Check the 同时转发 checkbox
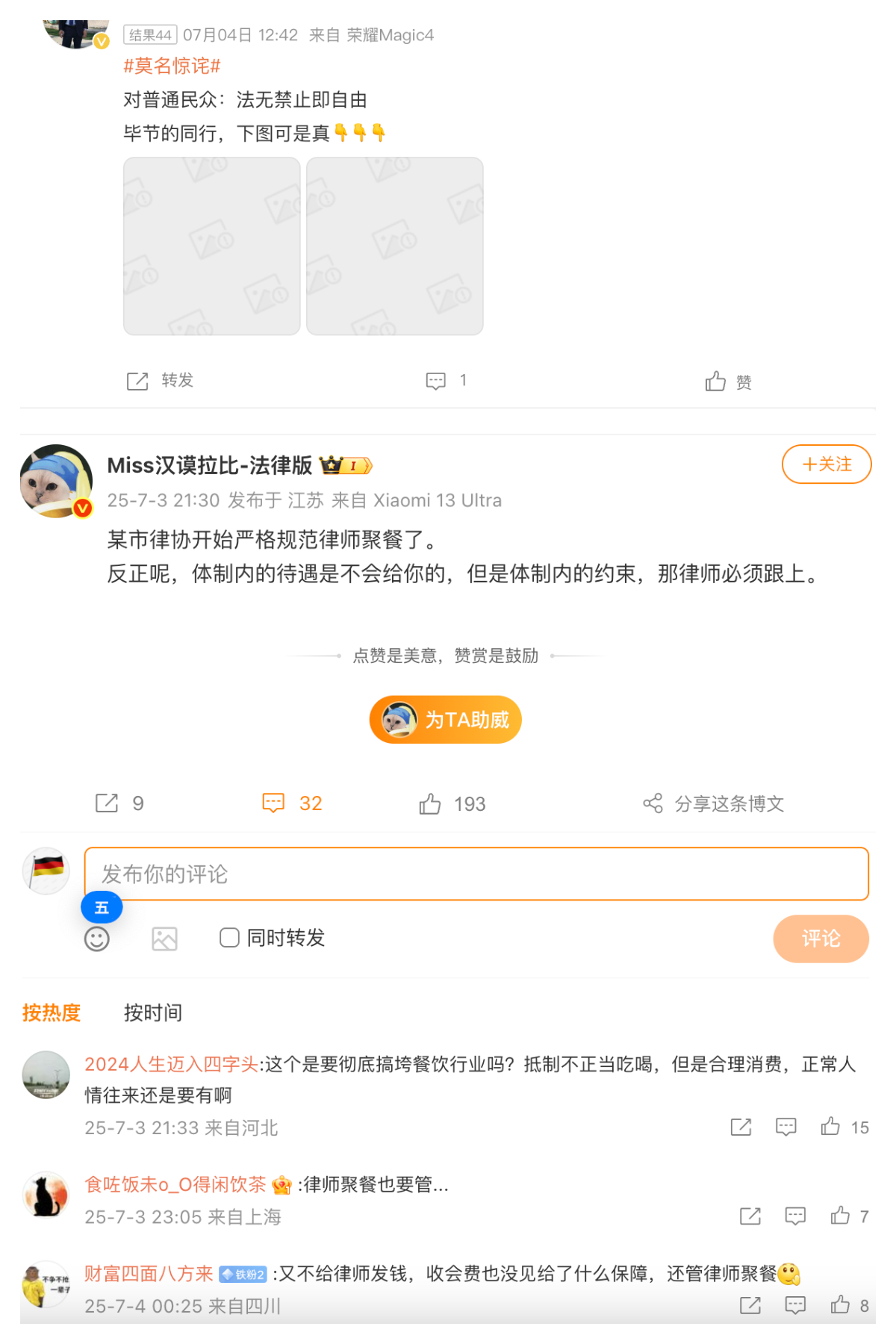The height and width of the screenshot is (1344, 896). 229,938
